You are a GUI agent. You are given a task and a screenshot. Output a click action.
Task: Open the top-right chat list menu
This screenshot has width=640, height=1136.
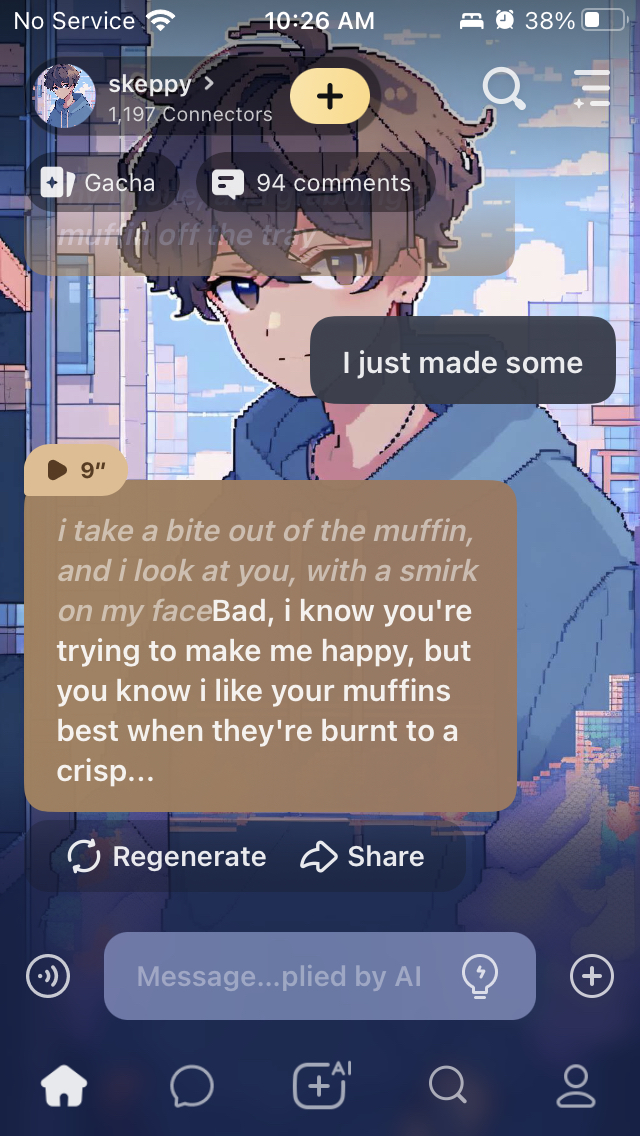[591, 89]
